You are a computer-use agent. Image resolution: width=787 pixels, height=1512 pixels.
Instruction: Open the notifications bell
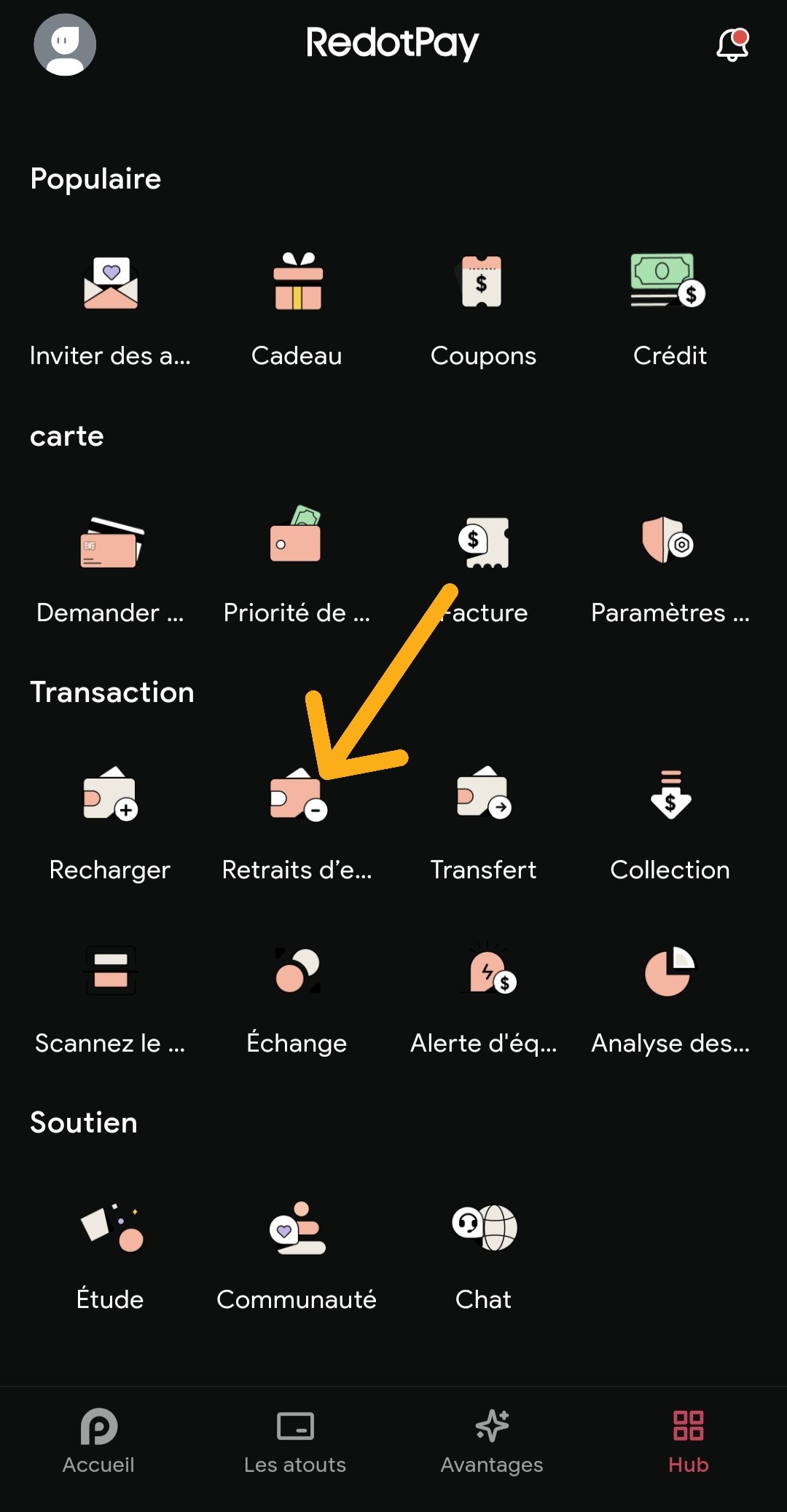(732, 44)
